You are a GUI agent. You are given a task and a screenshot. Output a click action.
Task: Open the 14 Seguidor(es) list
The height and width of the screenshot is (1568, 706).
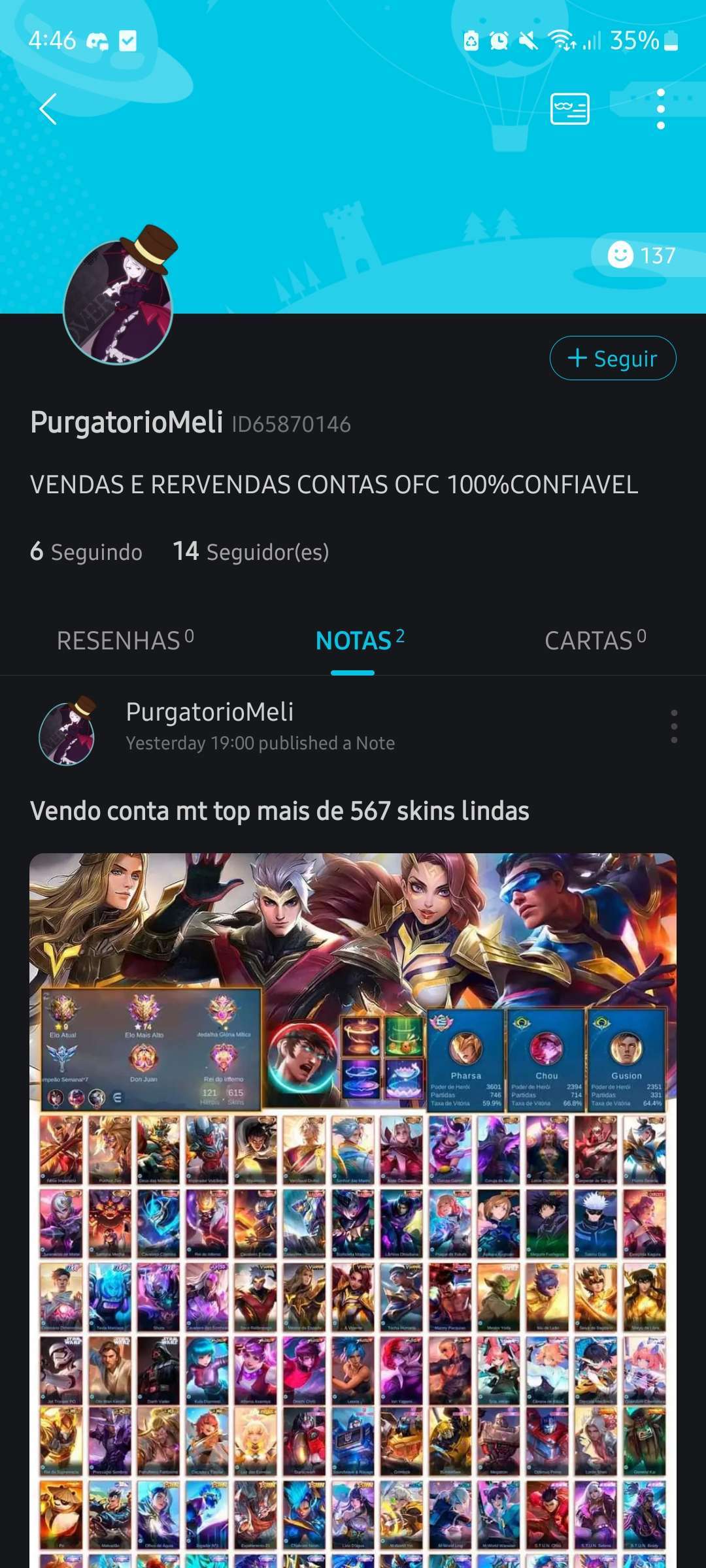[251, 552]
